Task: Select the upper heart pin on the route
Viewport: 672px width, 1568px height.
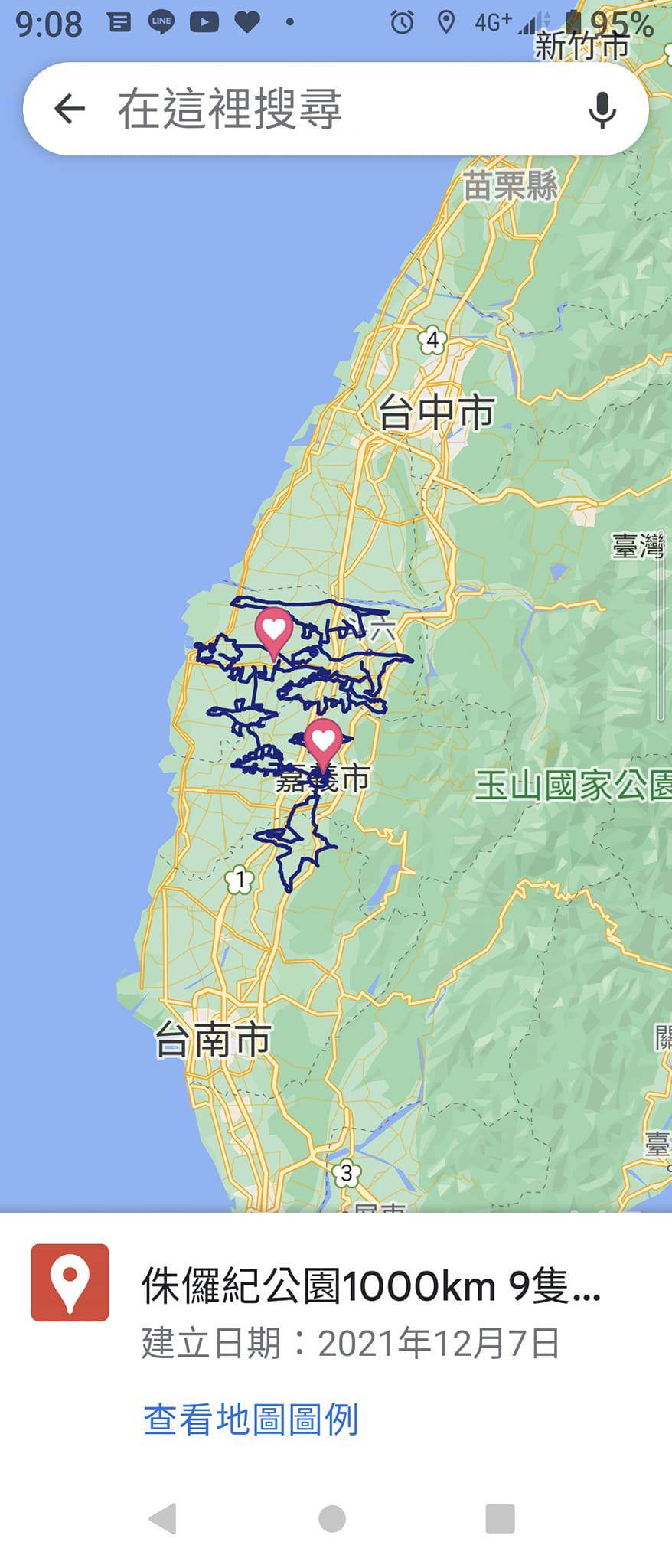Action: [x=273, y=630]
